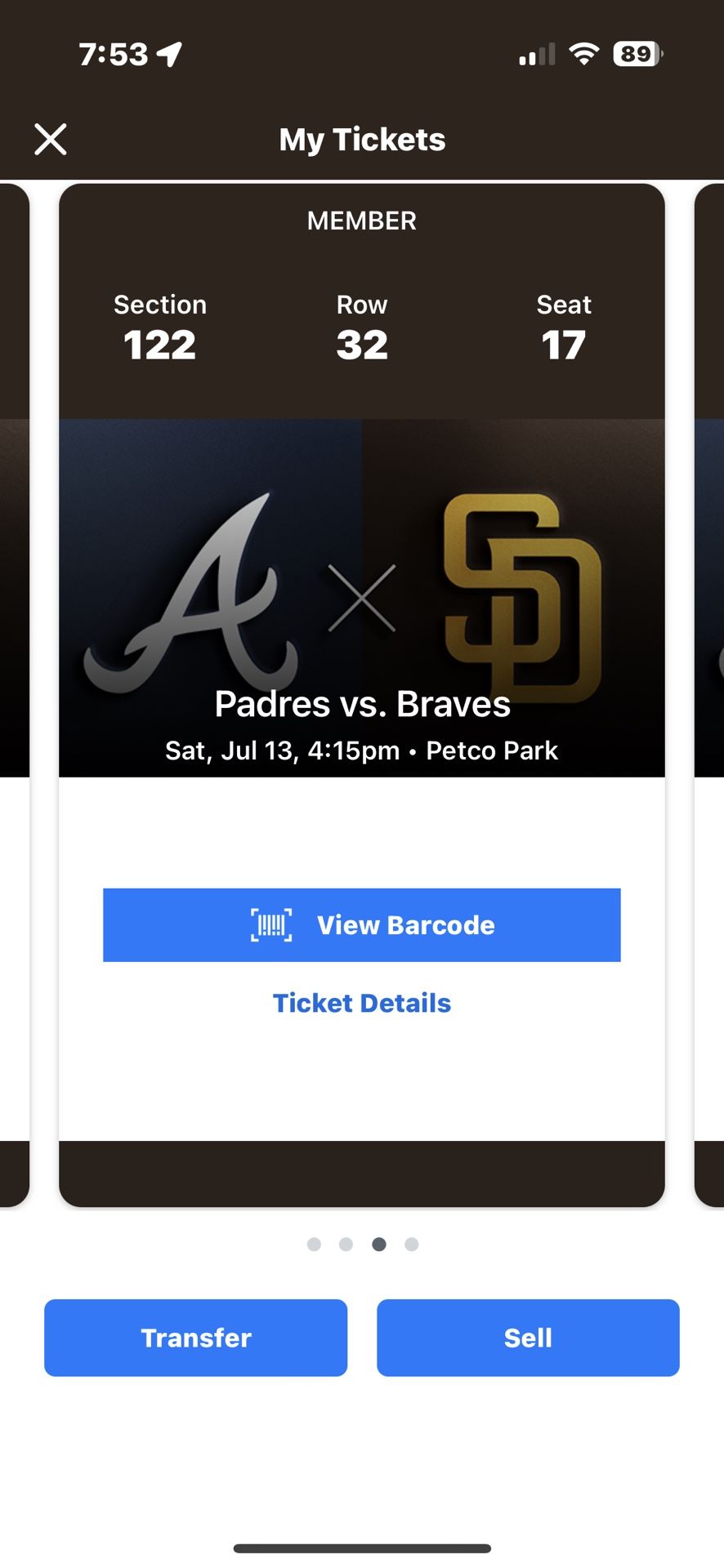
Task: Open the Padres vs. Braves ticket card
Action: (x=361, y=598)
